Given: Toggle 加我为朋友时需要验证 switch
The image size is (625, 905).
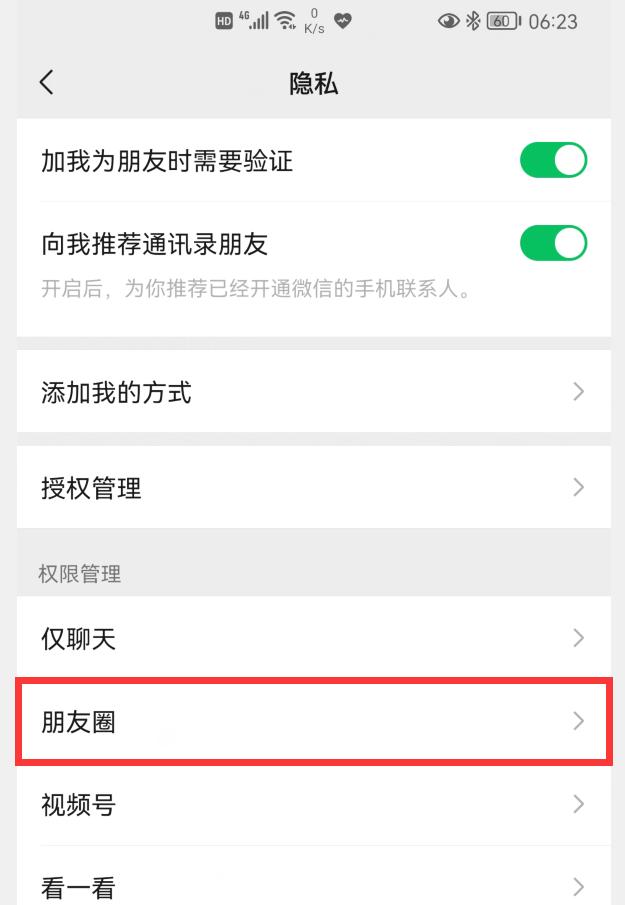Looking at the screenshot, I should coord(553,160).
